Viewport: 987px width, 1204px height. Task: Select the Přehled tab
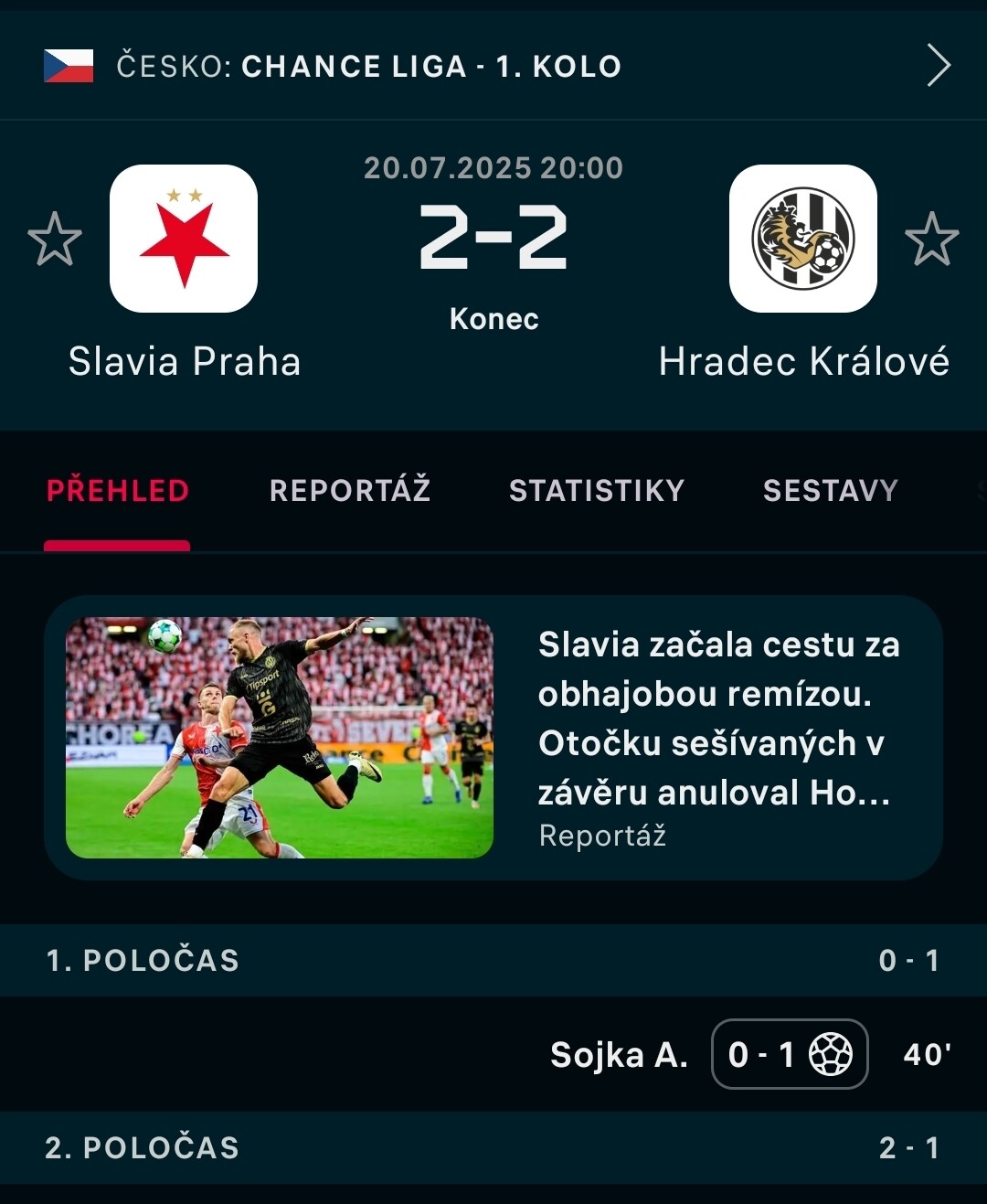coord(118,491)
